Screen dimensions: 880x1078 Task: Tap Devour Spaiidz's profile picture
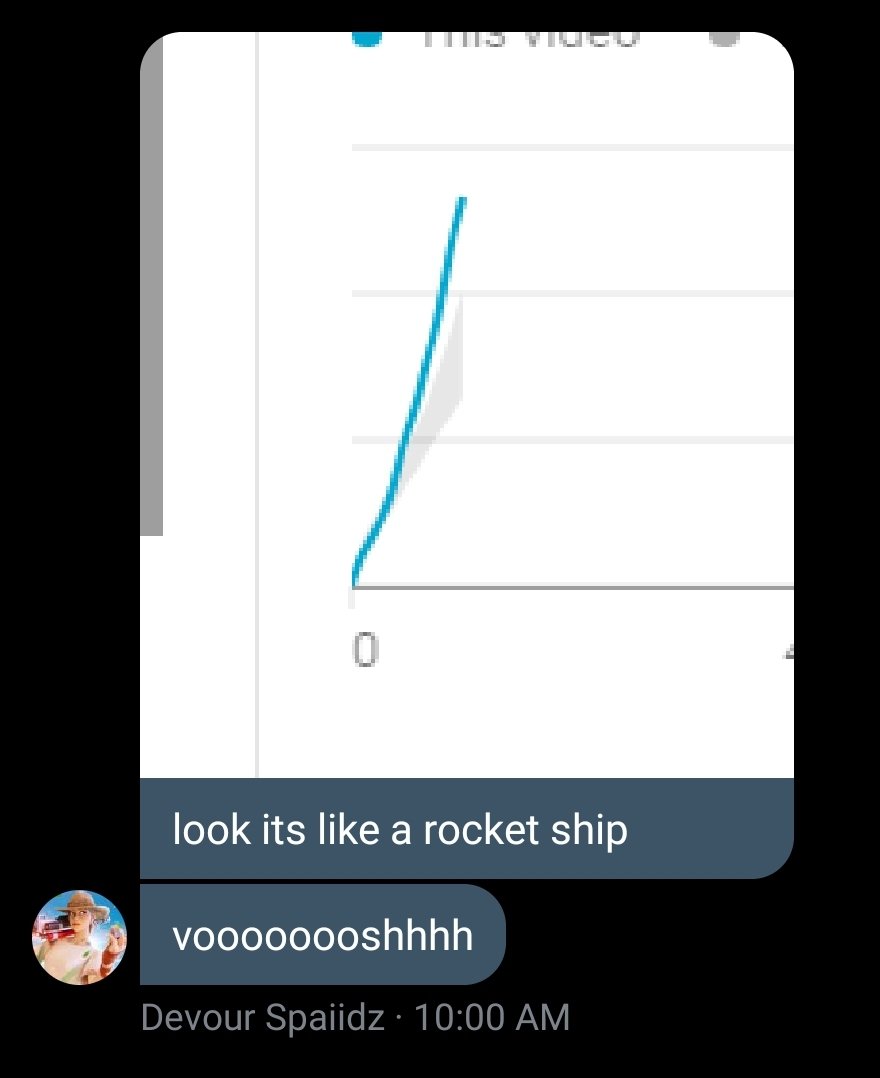80,937
